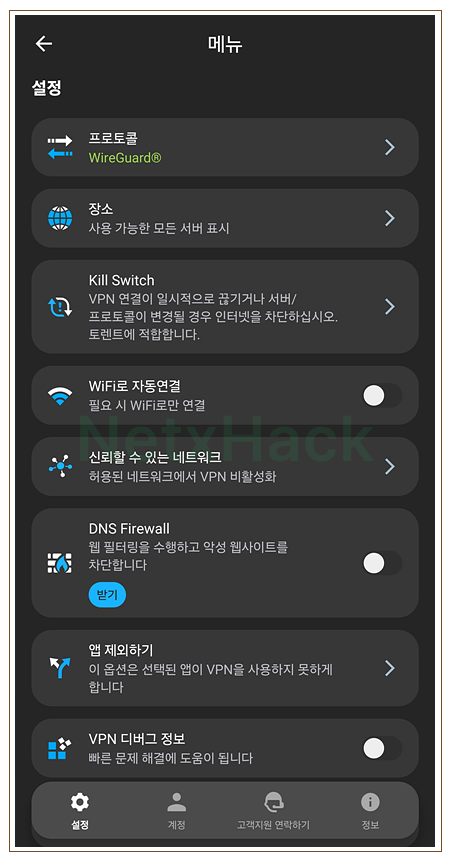Open the 고객지원 연락하기 tab
Image resolution: width=450 pixels, height=862 pixels.
coord(273,811)
